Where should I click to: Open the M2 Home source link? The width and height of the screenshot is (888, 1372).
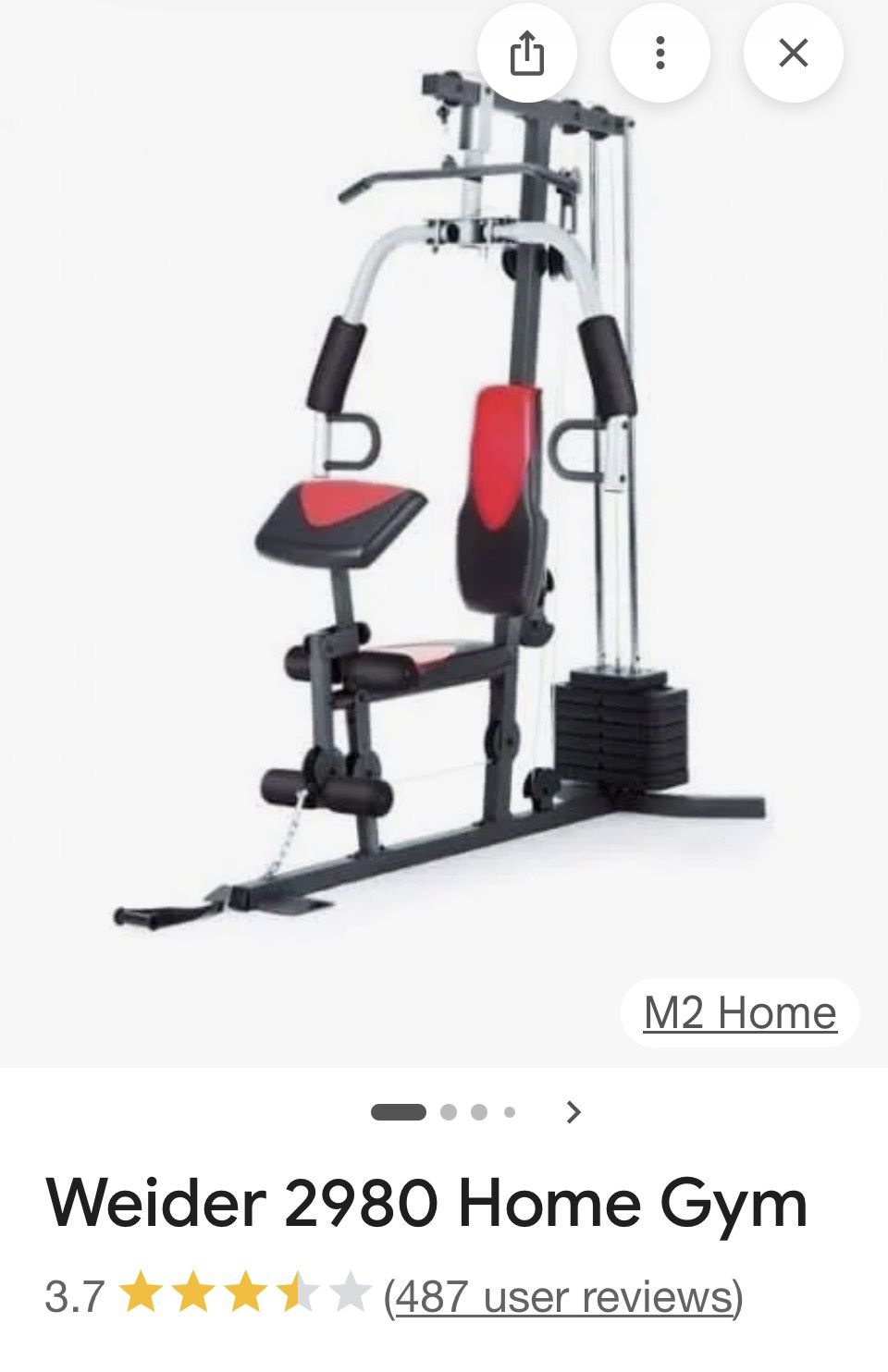tap(740, 1012)
